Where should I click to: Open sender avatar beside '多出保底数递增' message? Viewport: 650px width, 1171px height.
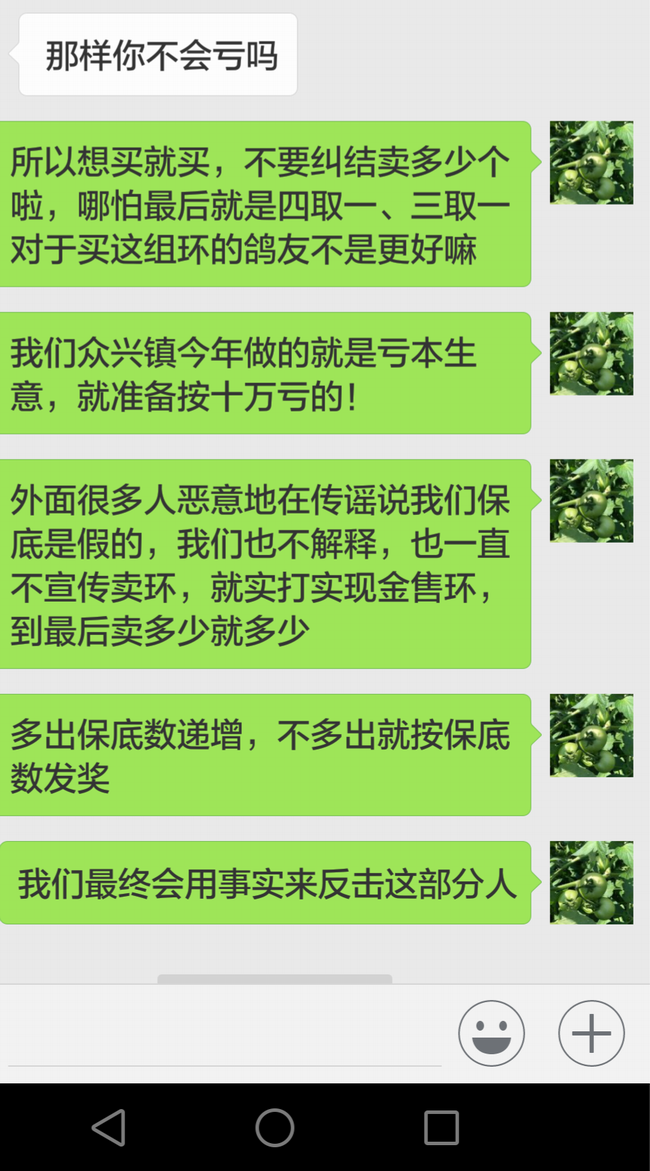coord(591,735)
